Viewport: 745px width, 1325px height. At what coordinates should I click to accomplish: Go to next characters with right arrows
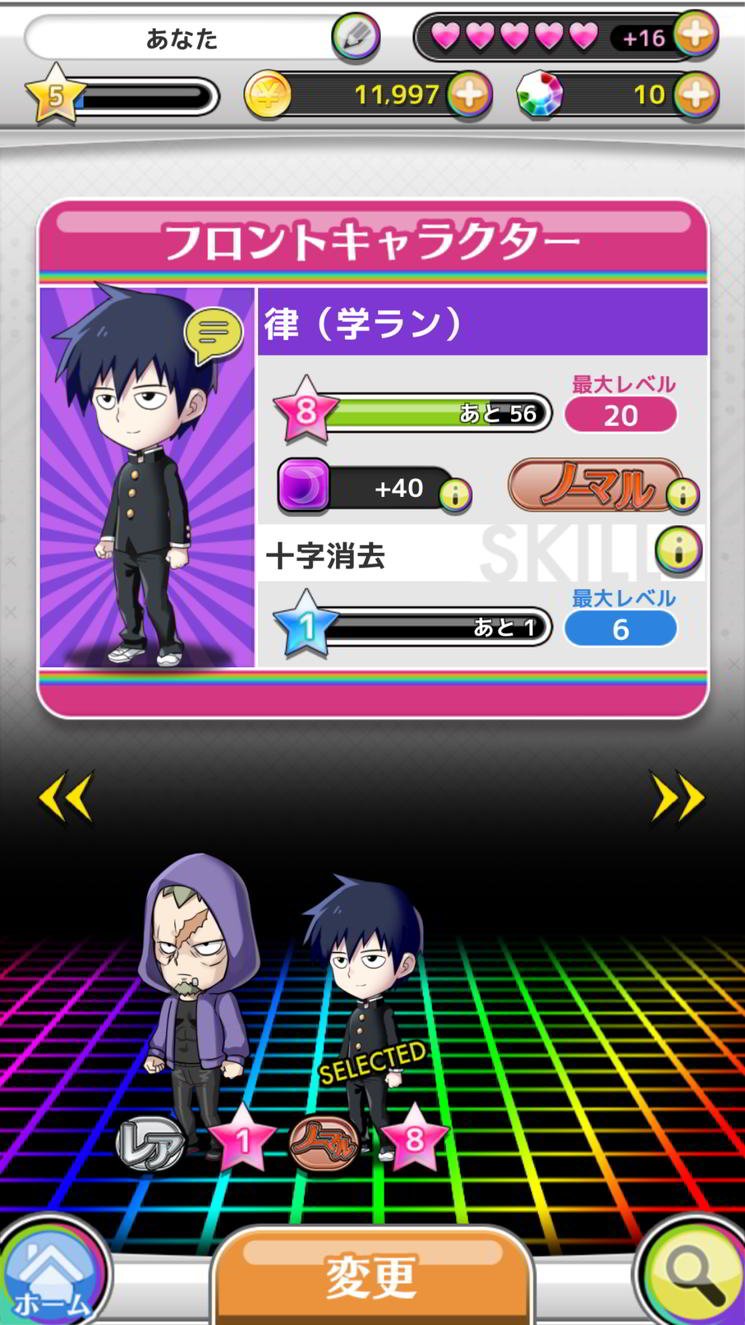coord(677,797)
